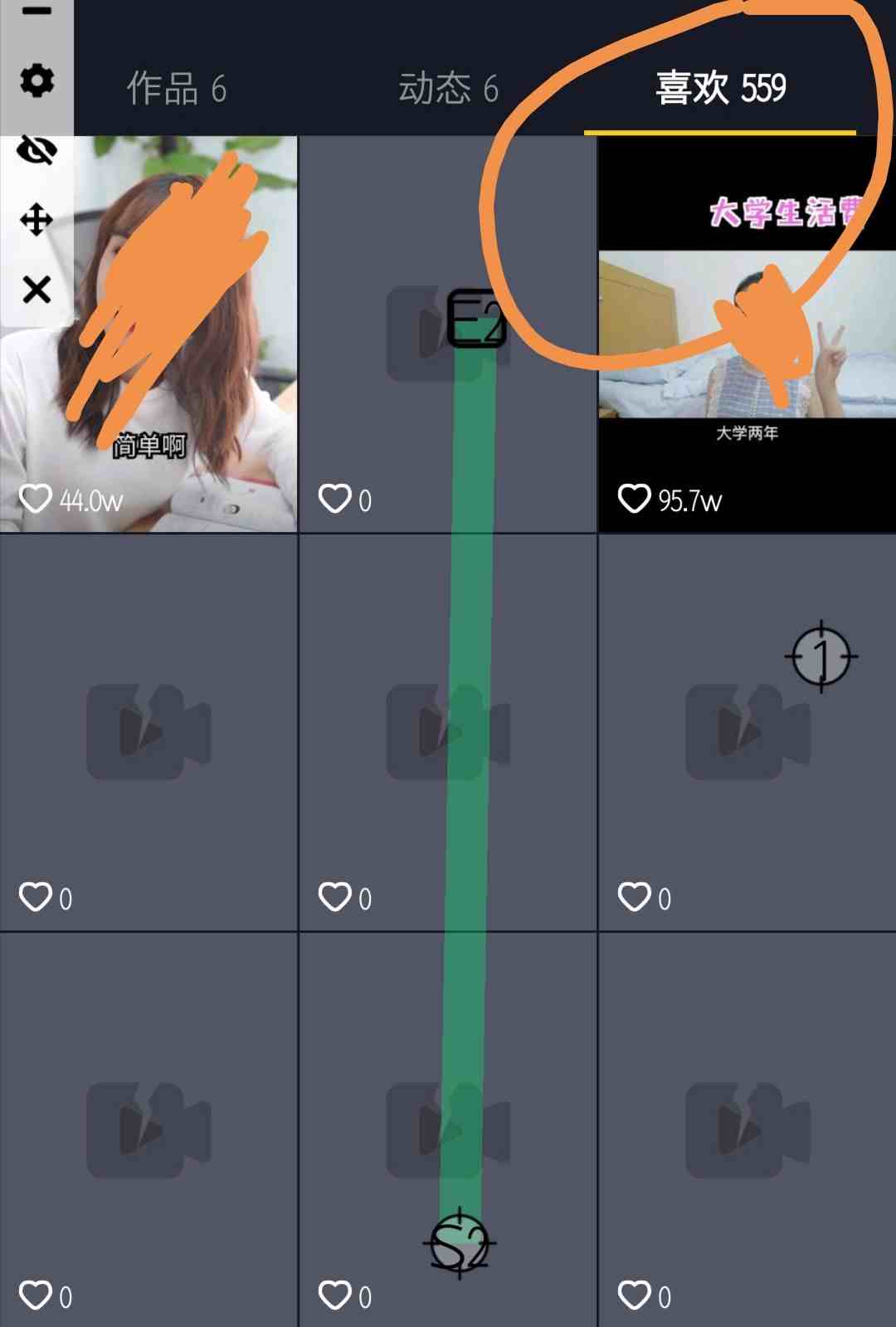Hide targets with the crossed-eye icon
This screenshot has height=1327, width=896.
[x=37, y=150]
